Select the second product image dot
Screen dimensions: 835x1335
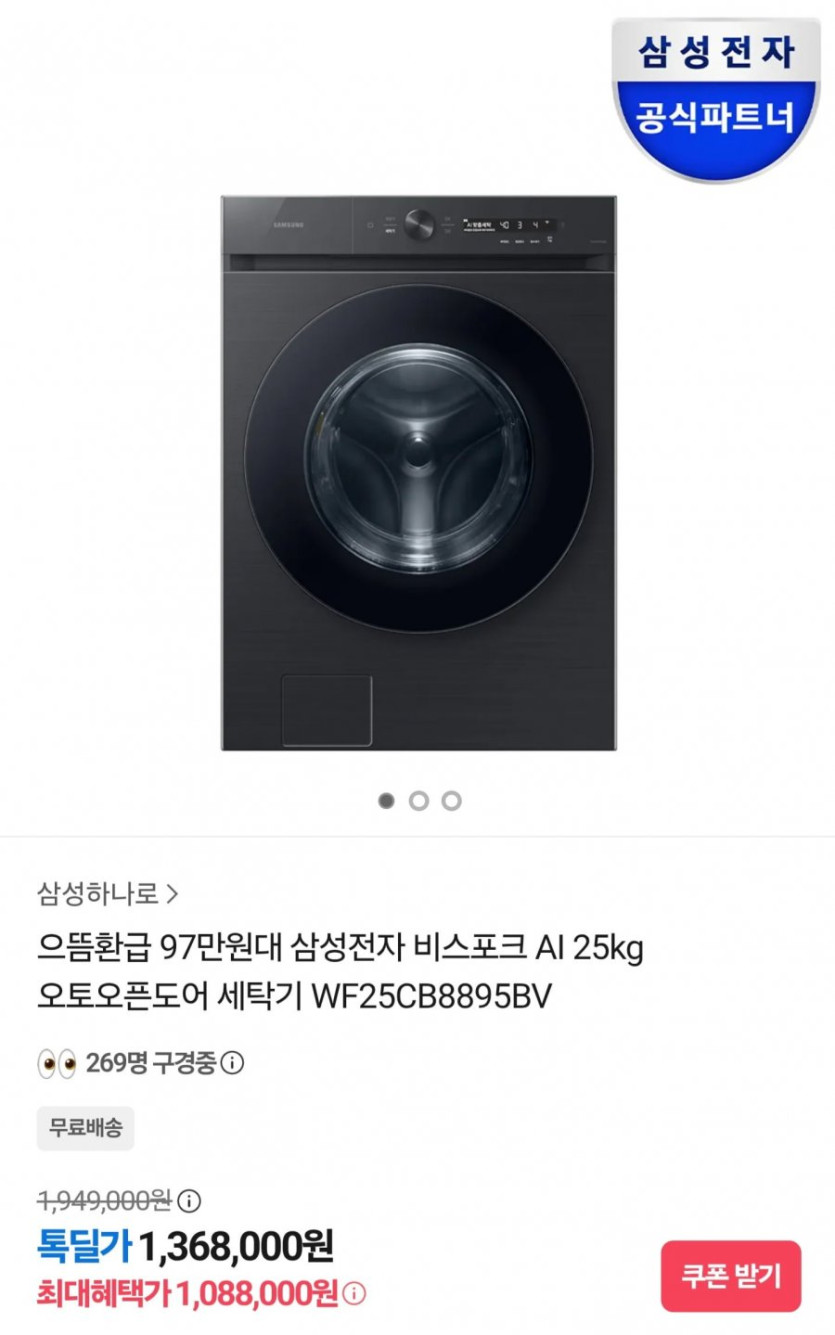coord(419,801)
